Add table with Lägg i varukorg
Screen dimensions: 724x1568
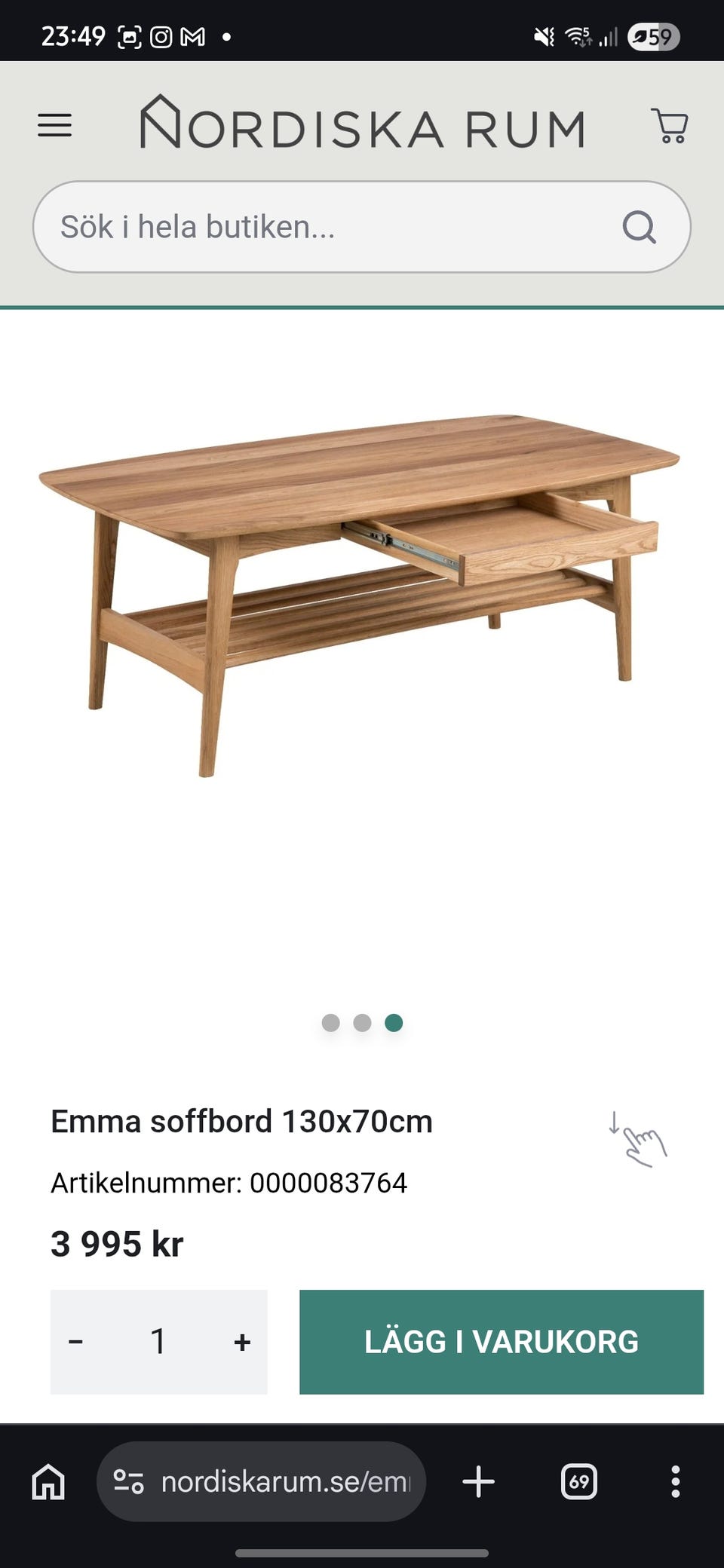[x=502, y=1342]
